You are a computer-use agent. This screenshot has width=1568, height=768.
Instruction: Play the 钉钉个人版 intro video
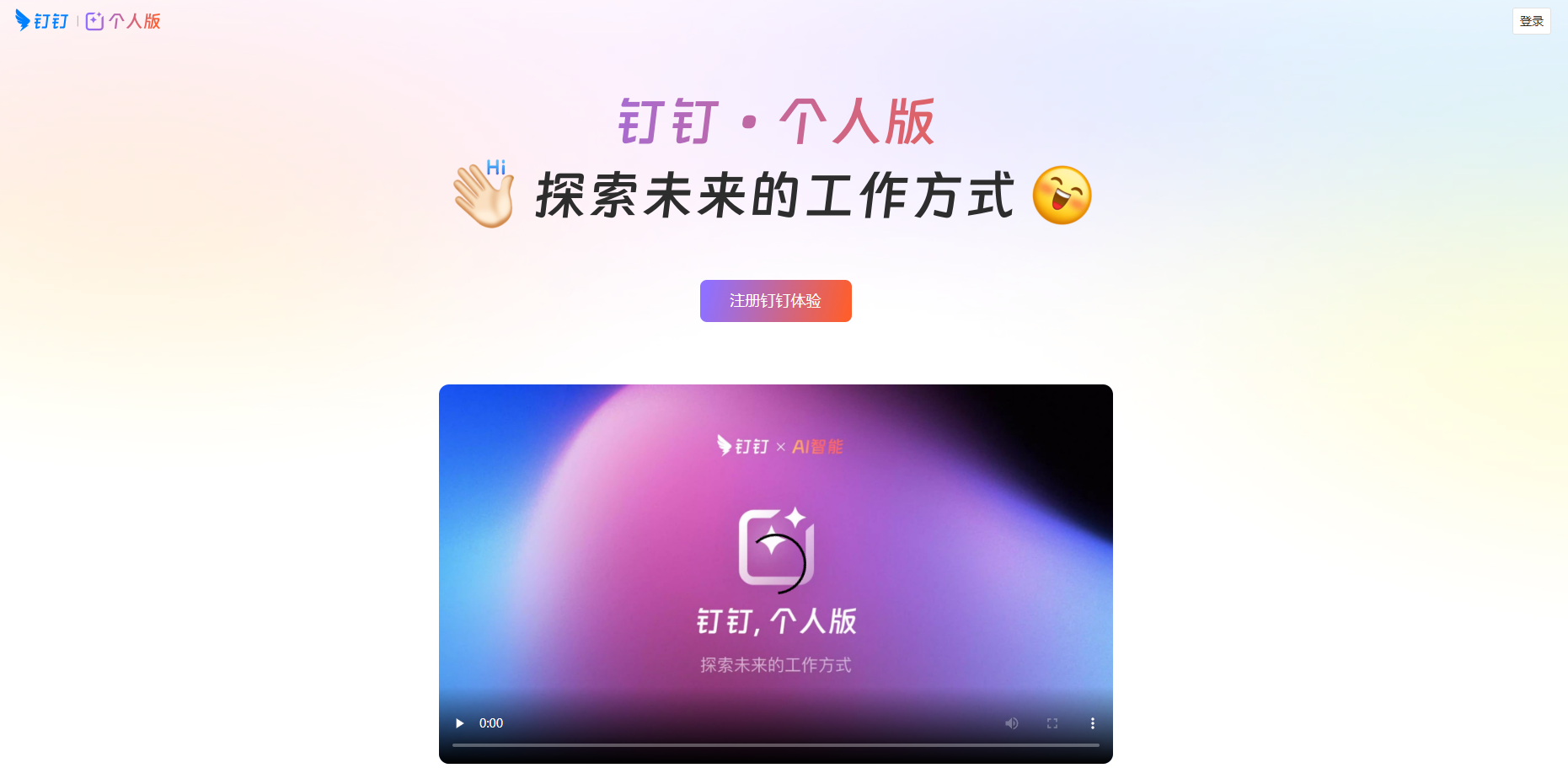pos(459,723)
